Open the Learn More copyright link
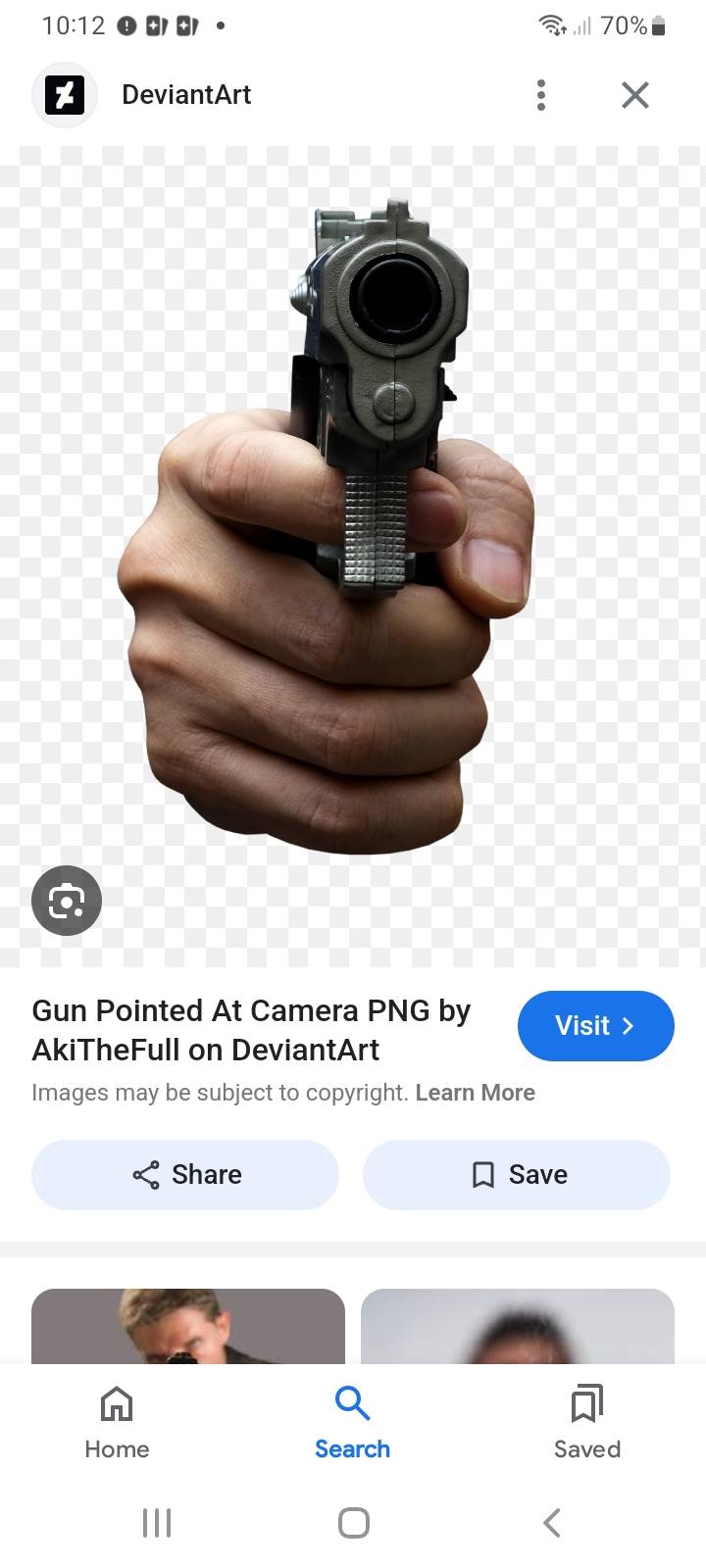 [475, 1093]
